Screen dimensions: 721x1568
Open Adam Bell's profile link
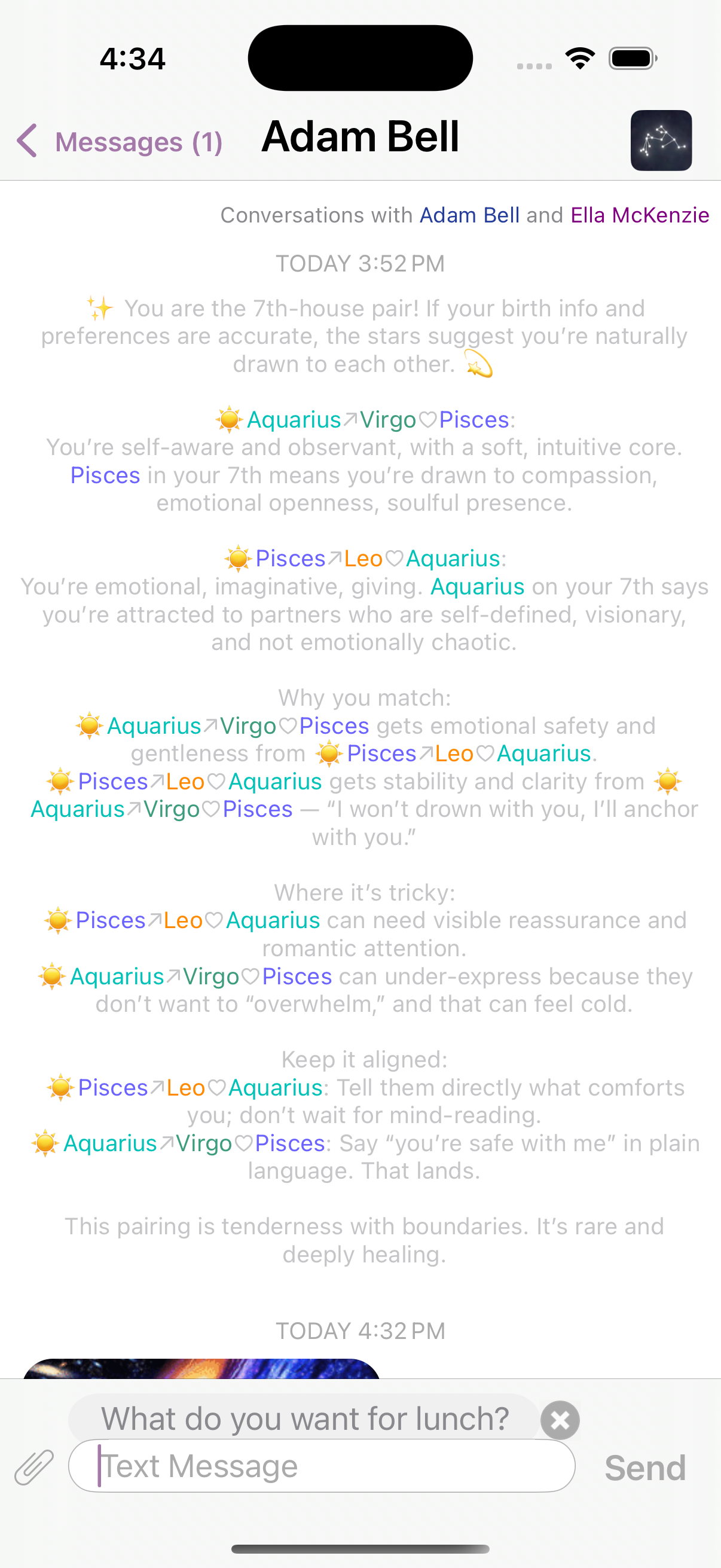469,215
